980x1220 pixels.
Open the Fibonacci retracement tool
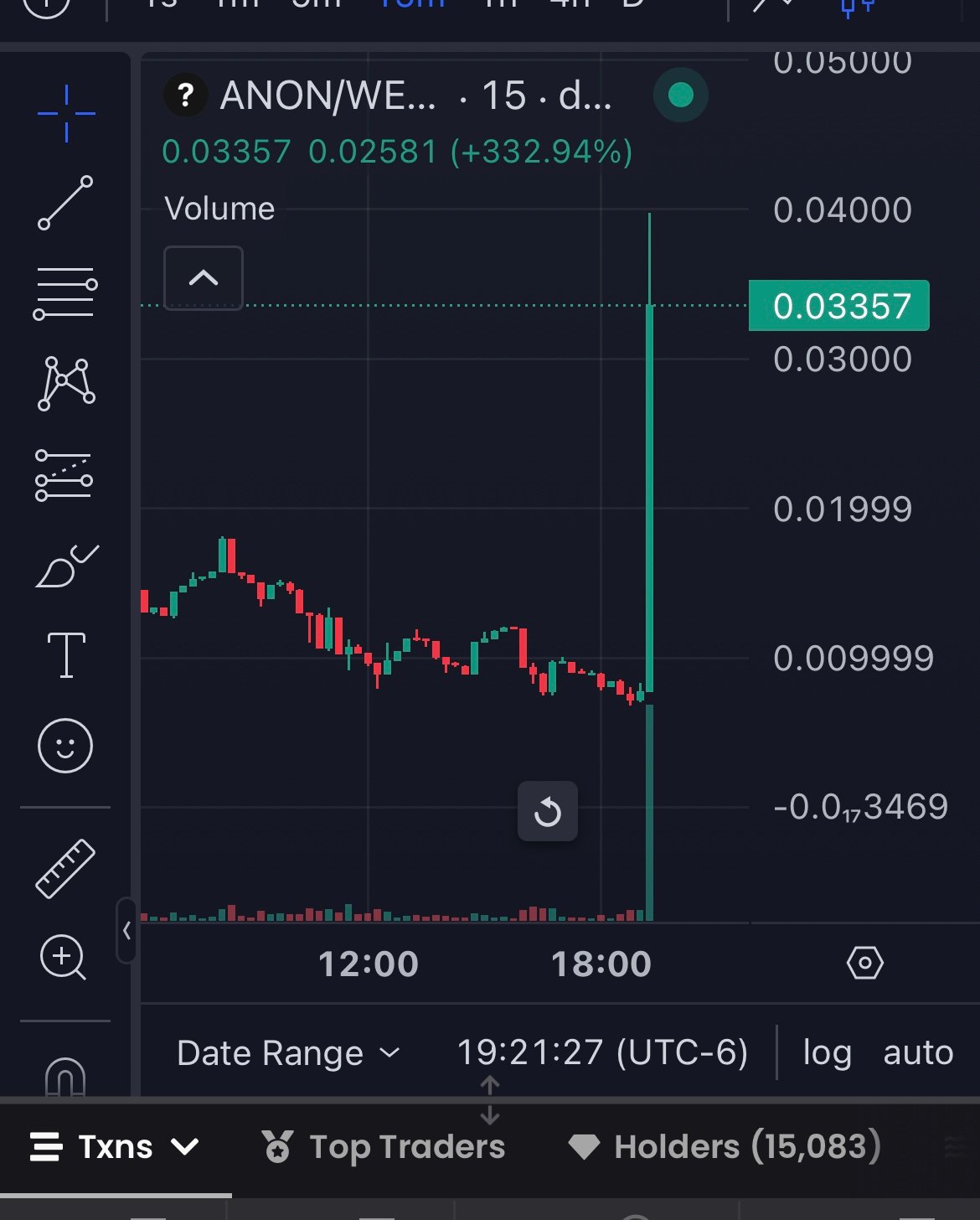pyautogui.click(x=65, y=293)
